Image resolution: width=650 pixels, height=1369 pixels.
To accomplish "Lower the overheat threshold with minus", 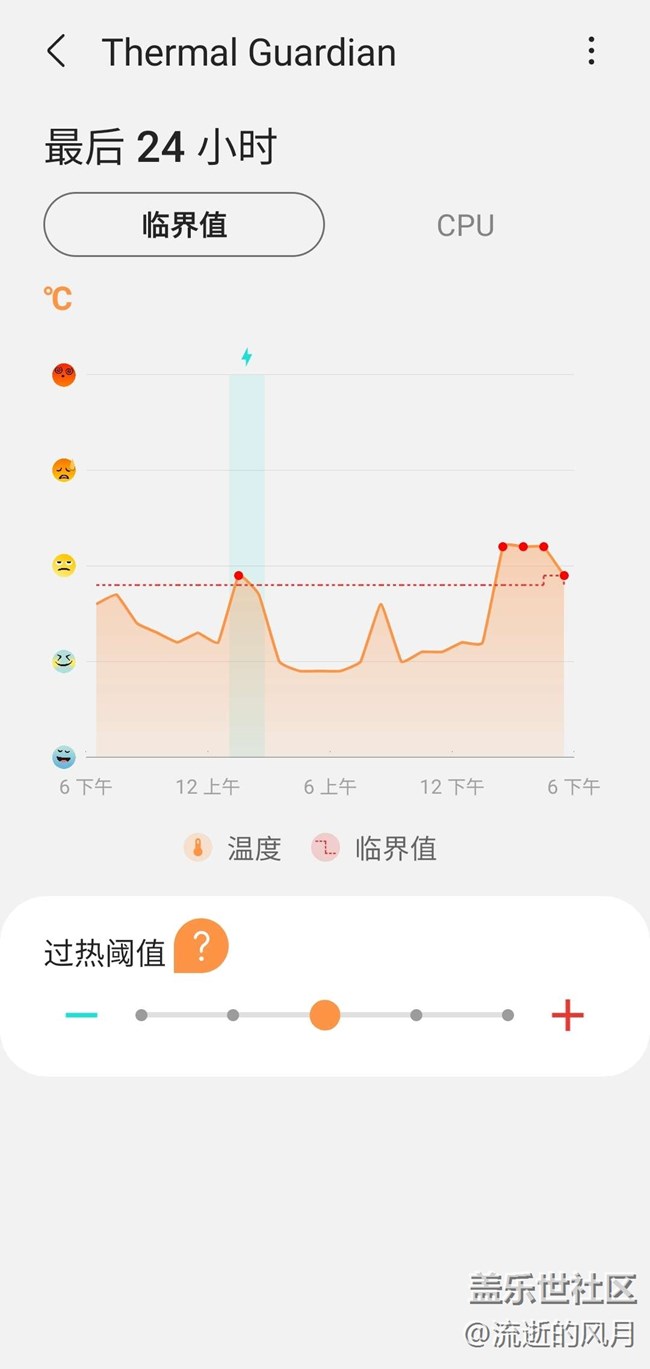I will click(x=81, y=1015).
